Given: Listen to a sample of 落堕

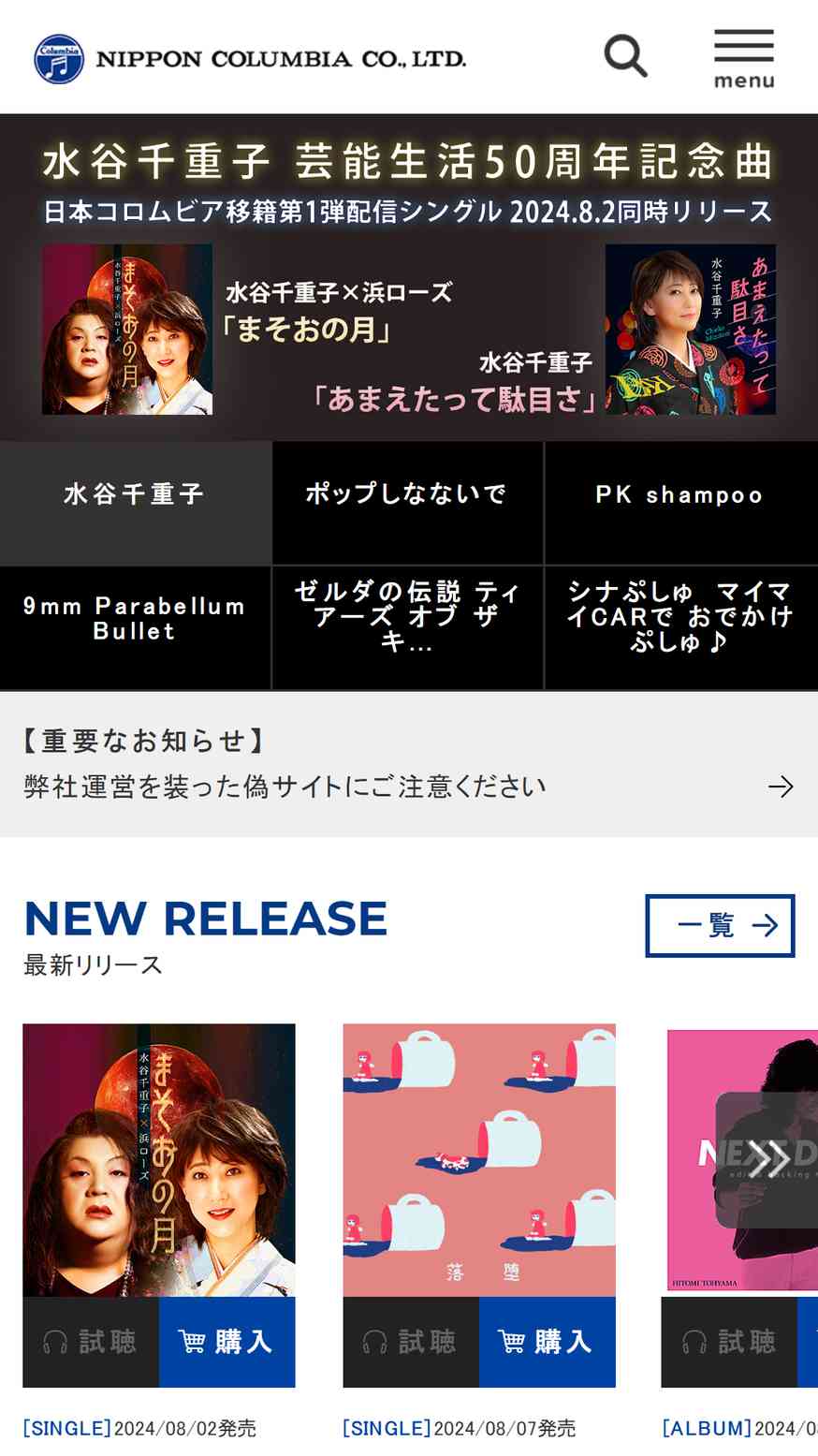Looking at the screenshot, I should pyautogui.click(x=411, y=1342).
